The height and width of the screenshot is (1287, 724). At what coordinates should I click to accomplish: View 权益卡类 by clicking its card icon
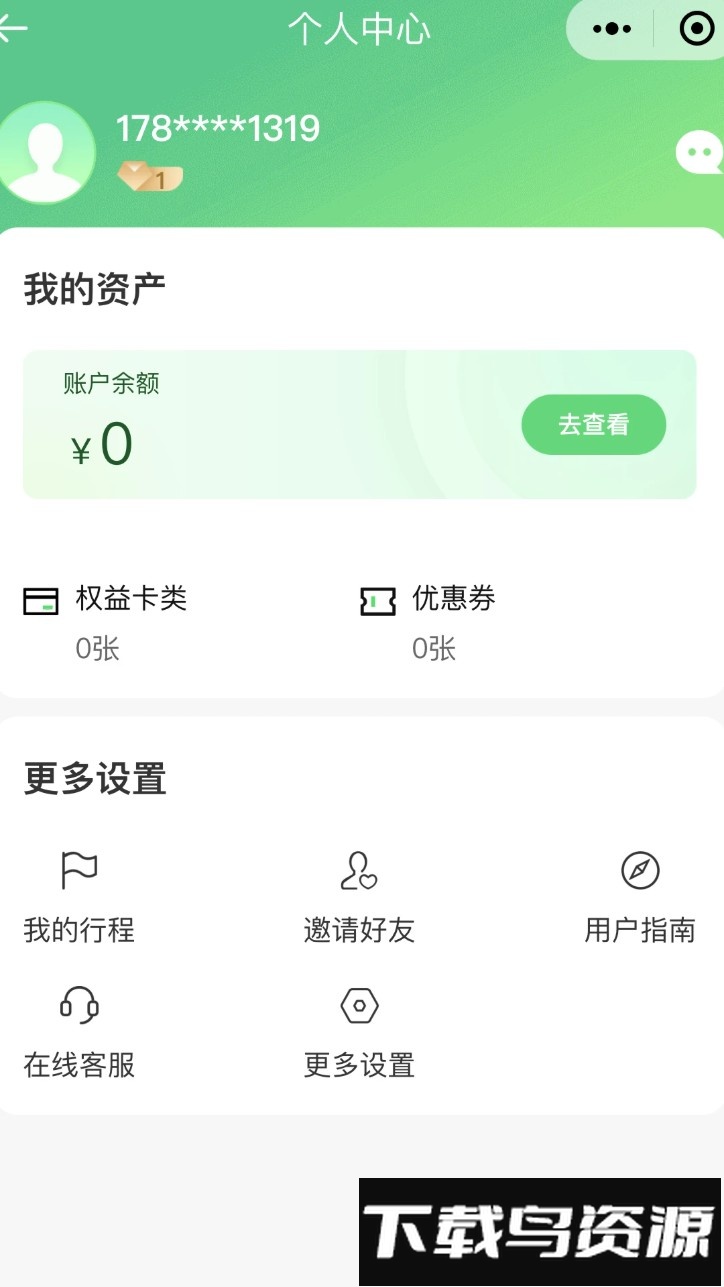coord(40,600)
